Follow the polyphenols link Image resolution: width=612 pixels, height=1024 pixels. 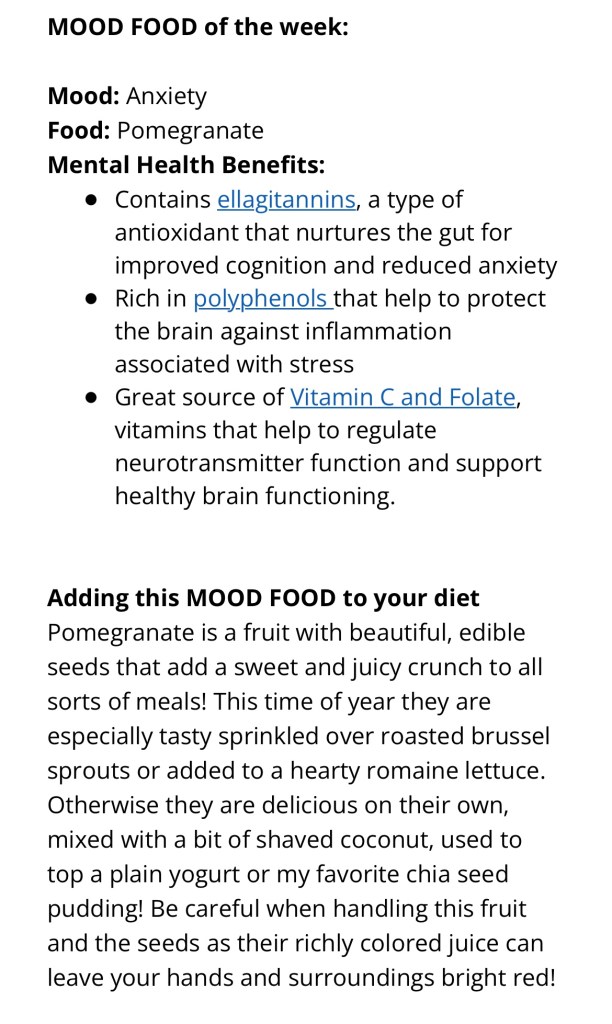tap(262, 299)
